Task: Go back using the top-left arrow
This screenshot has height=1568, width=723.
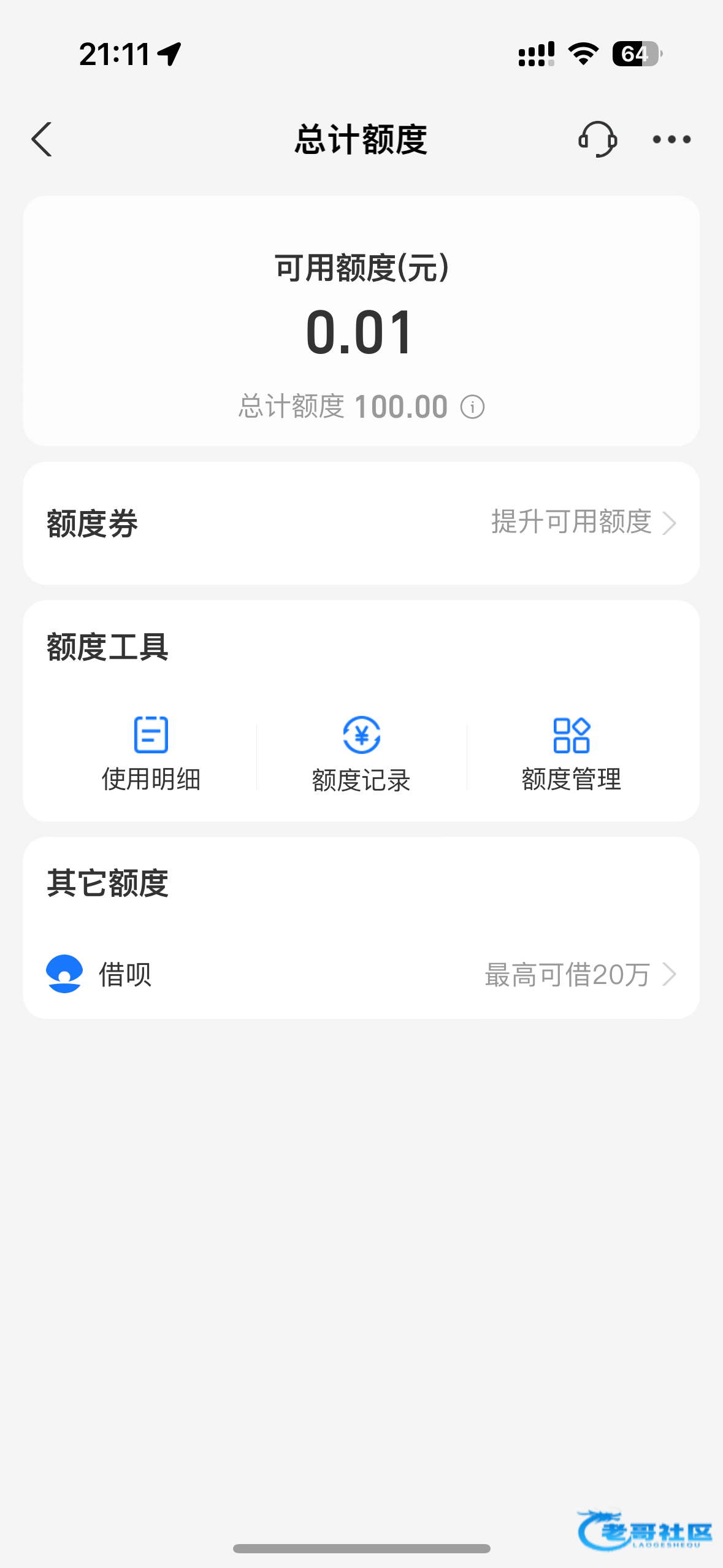Action: tap(42, 140)
